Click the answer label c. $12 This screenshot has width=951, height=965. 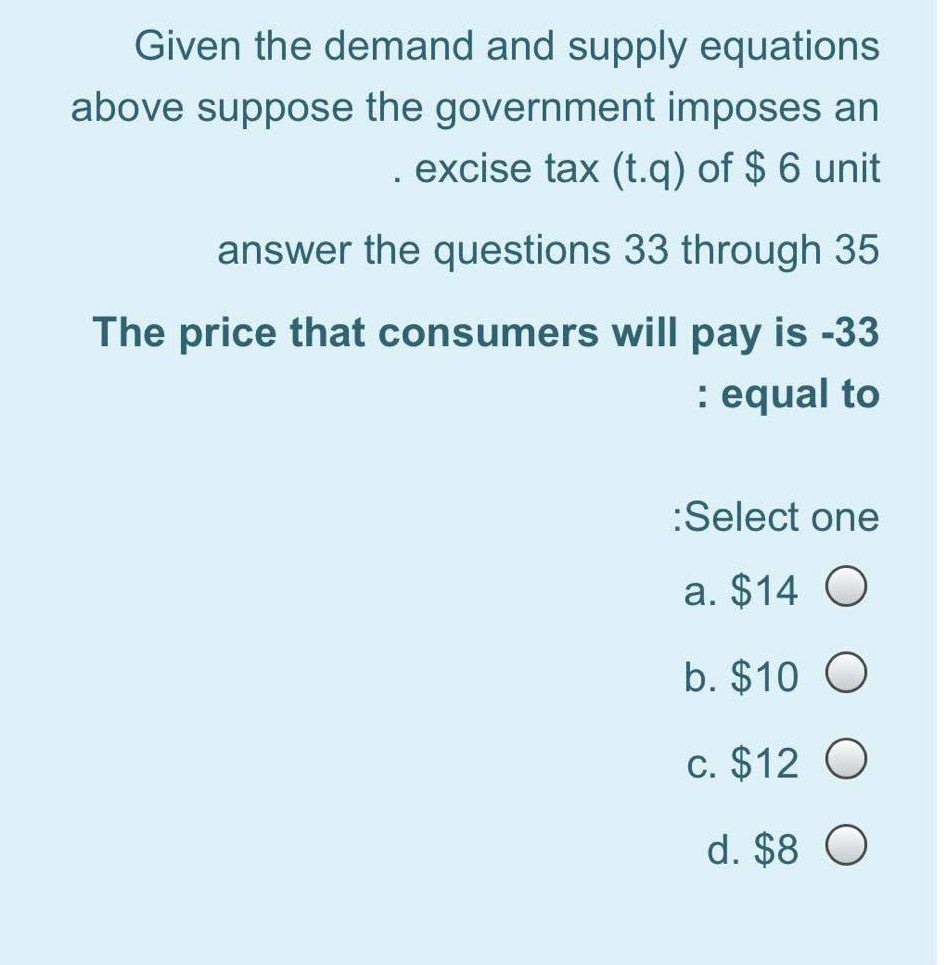coord(745,763)
